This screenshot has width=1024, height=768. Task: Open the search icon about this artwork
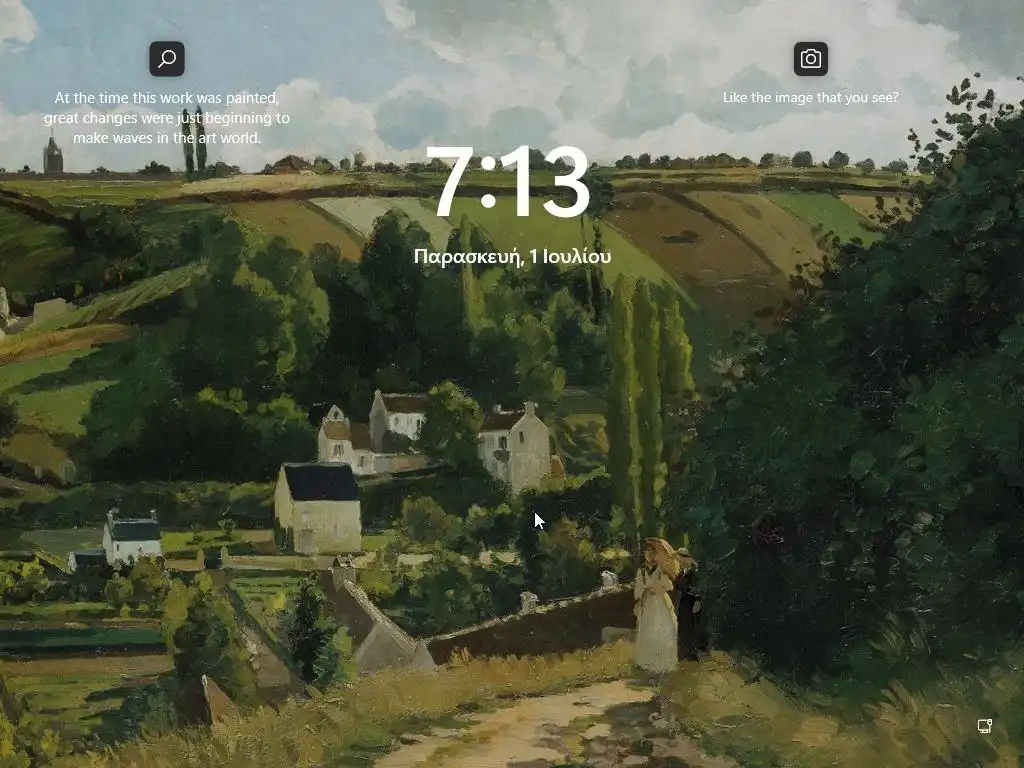coord(167,59)
